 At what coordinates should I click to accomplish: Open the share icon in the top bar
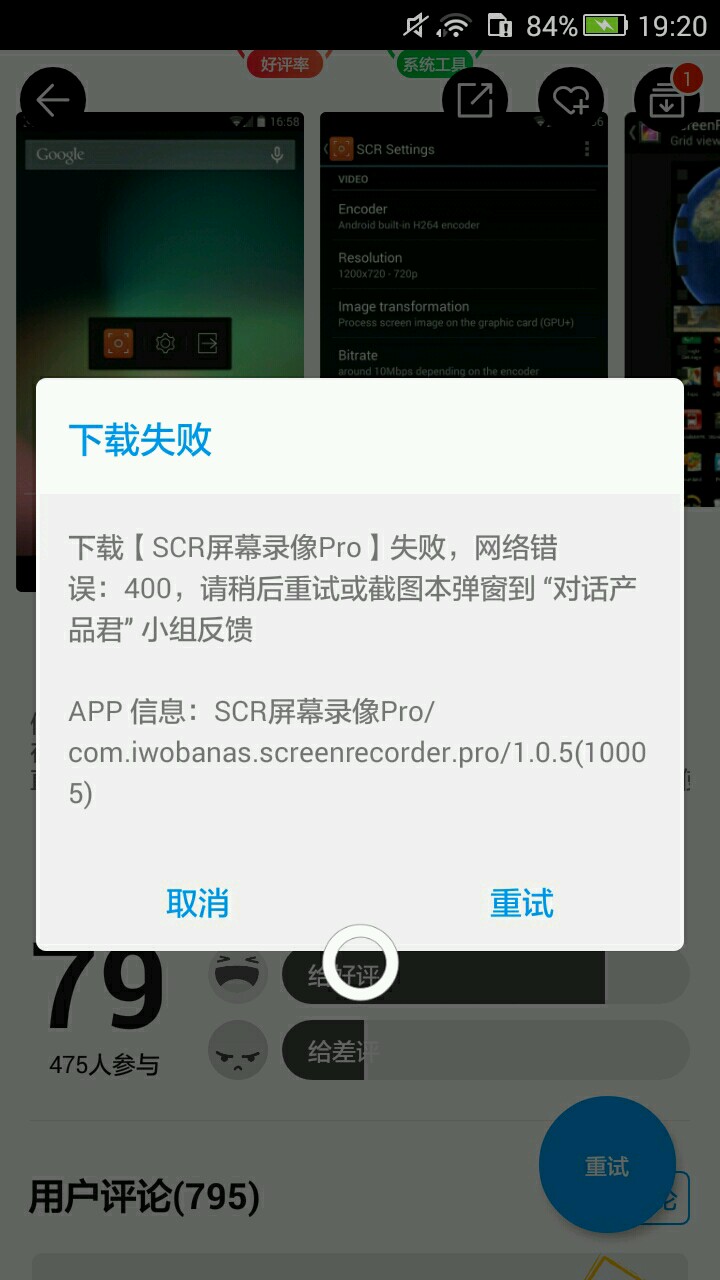pos(474,99)
